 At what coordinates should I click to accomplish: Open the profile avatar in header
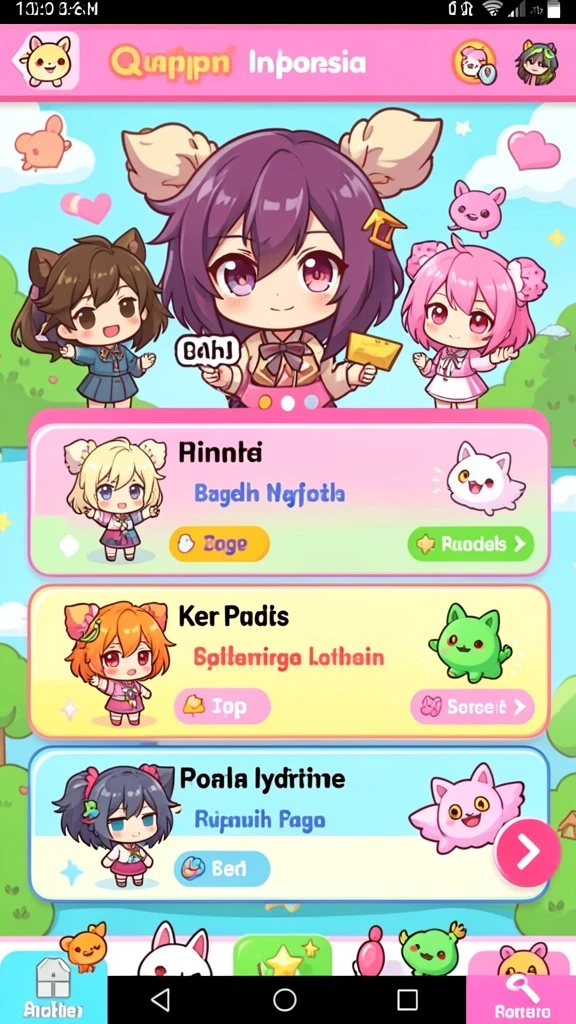click(x=537, y=63)
